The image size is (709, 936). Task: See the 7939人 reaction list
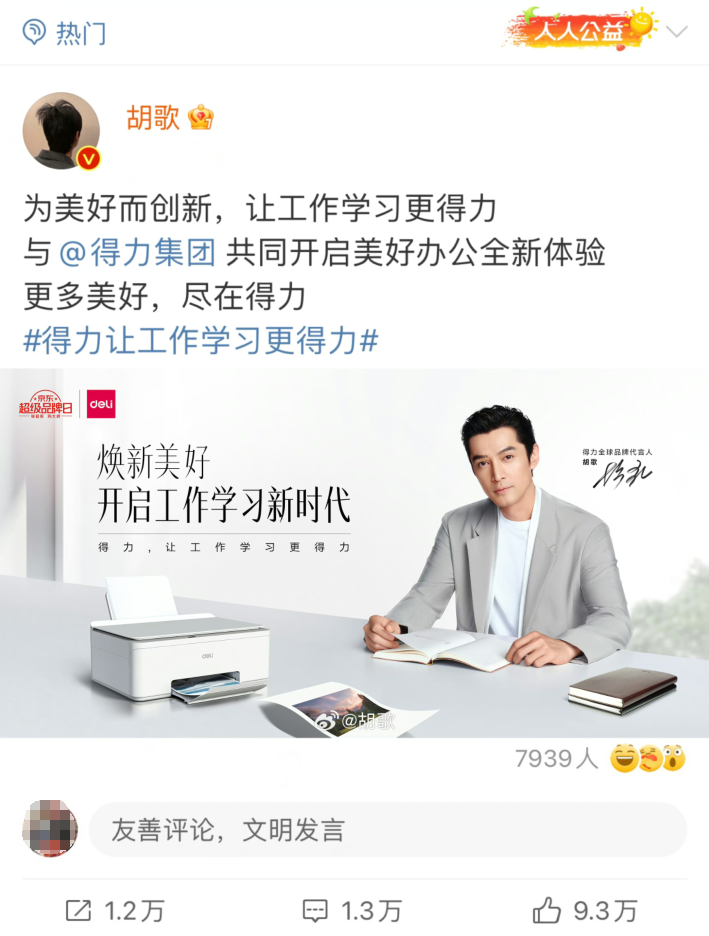click(x=600, y=759)
